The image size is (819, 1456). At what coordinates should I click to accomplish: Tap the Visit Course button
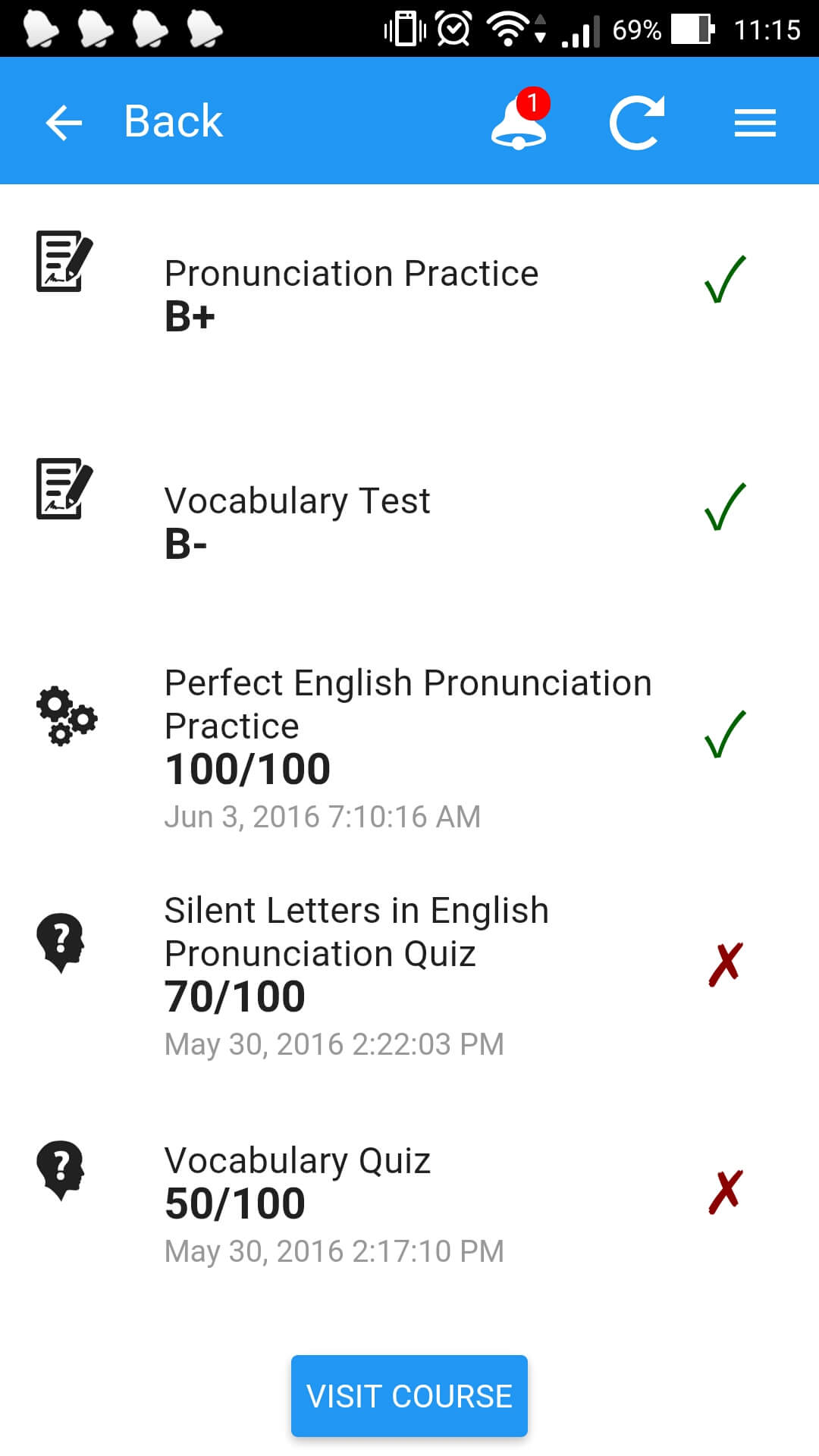[x=409, y=1396]
